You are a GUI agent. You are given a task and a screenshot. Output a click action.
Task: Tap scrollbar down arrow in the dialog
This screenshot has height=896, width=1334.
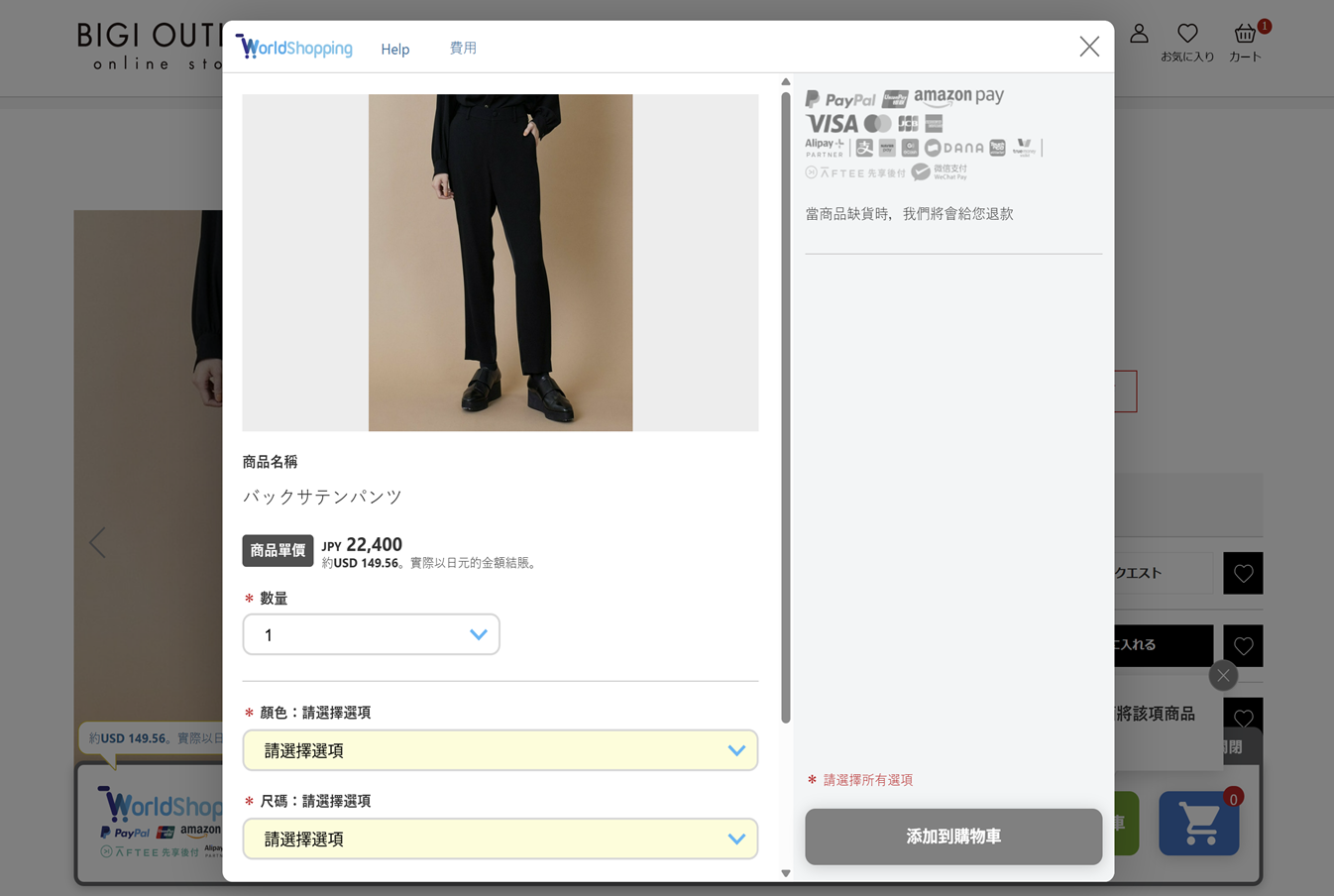(x=786, y=873)
